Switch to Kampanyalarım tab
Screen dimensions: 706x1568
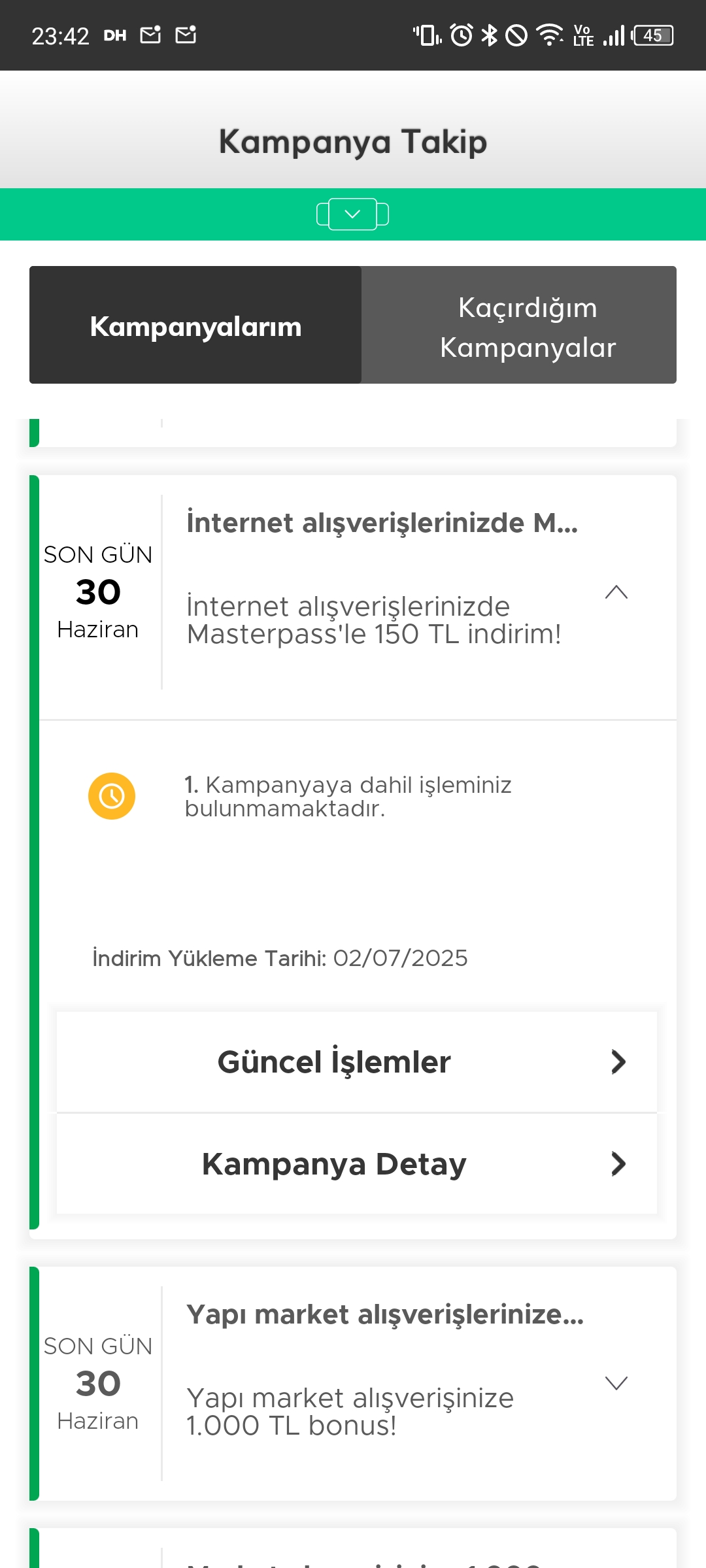coord(195,325)
